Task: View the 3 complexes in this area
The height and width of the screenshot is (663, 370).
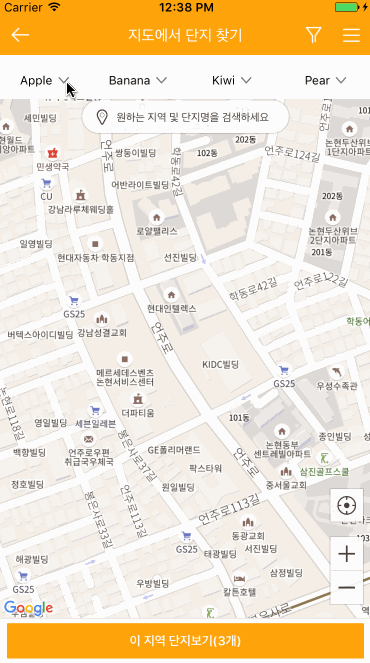Action: 185,640
